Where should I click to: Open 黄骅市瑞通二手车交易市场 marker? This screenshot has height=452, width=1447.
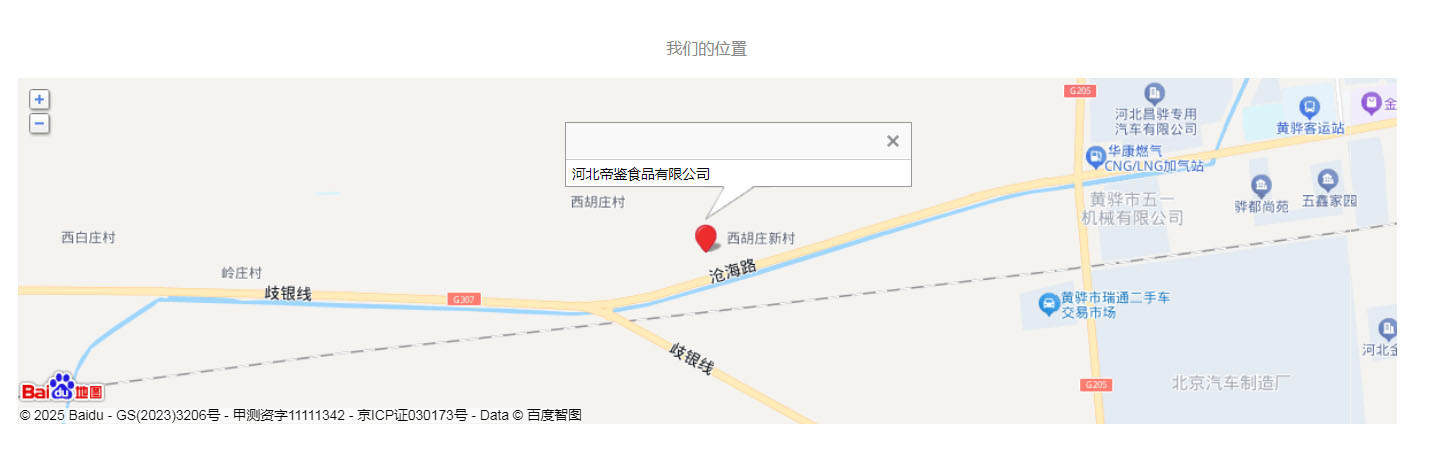[x=1048, y=304]
